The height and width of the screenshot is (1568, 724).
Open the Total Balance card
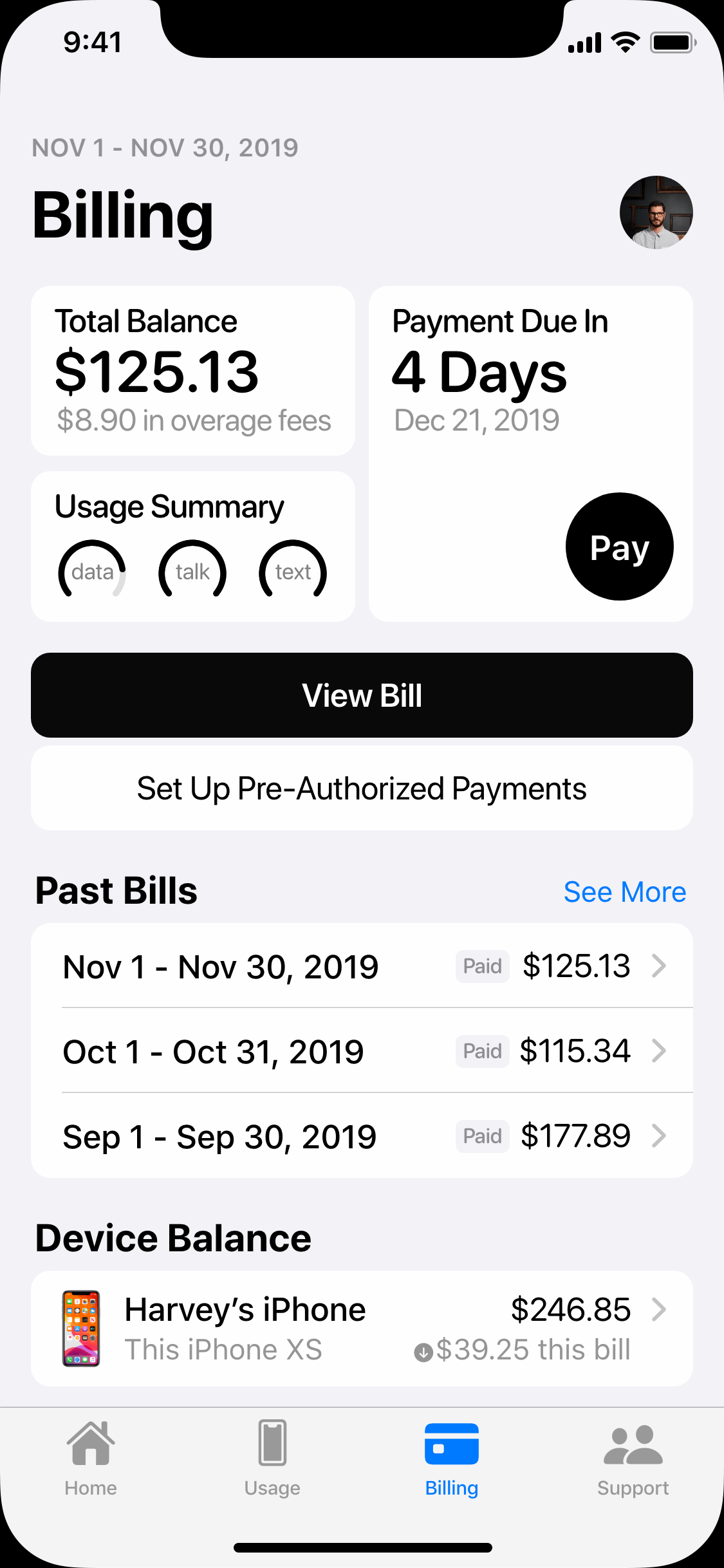coord(193,371)
